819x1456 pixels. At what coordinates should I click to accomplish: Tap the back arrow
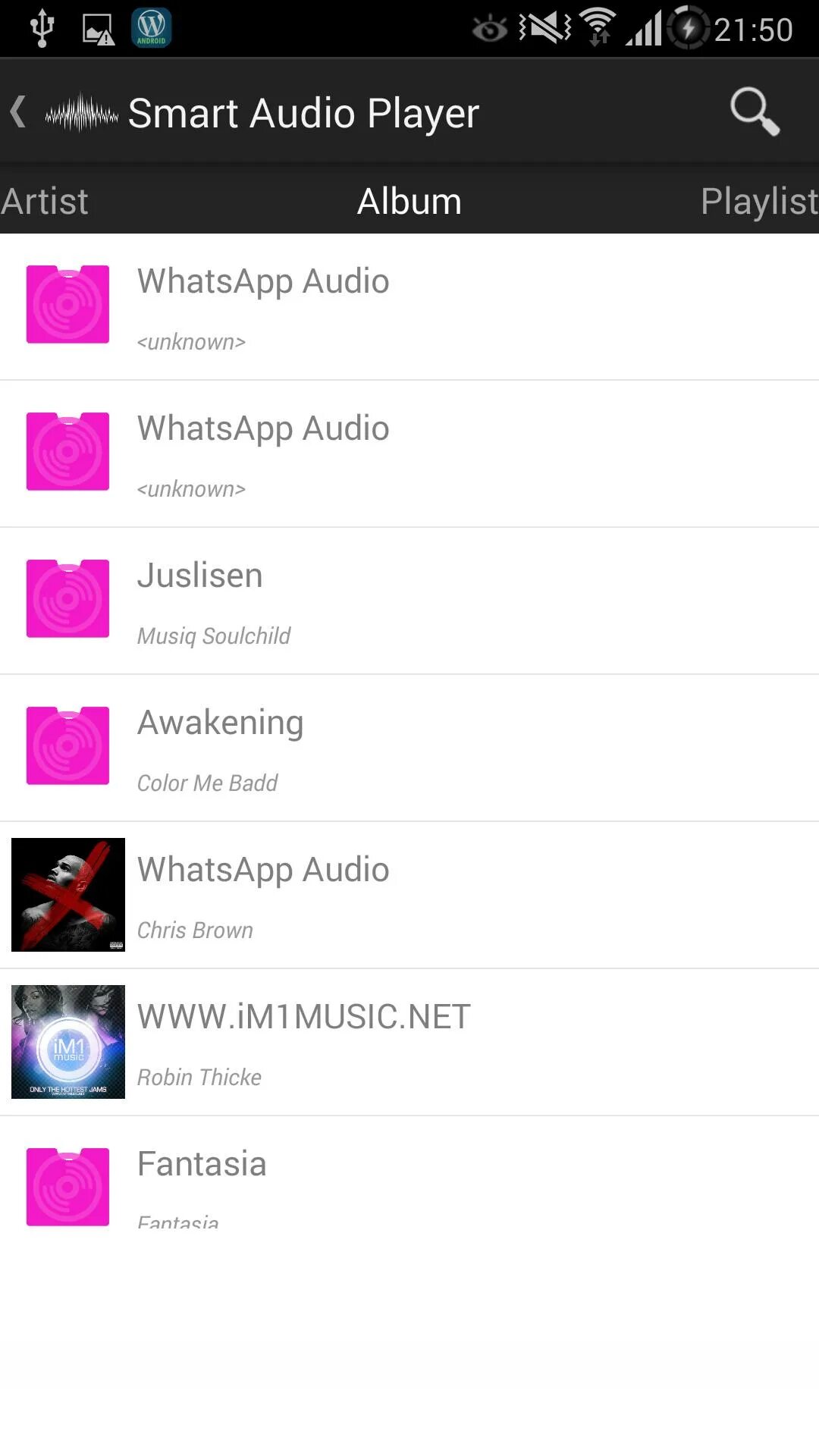point(18,111)
